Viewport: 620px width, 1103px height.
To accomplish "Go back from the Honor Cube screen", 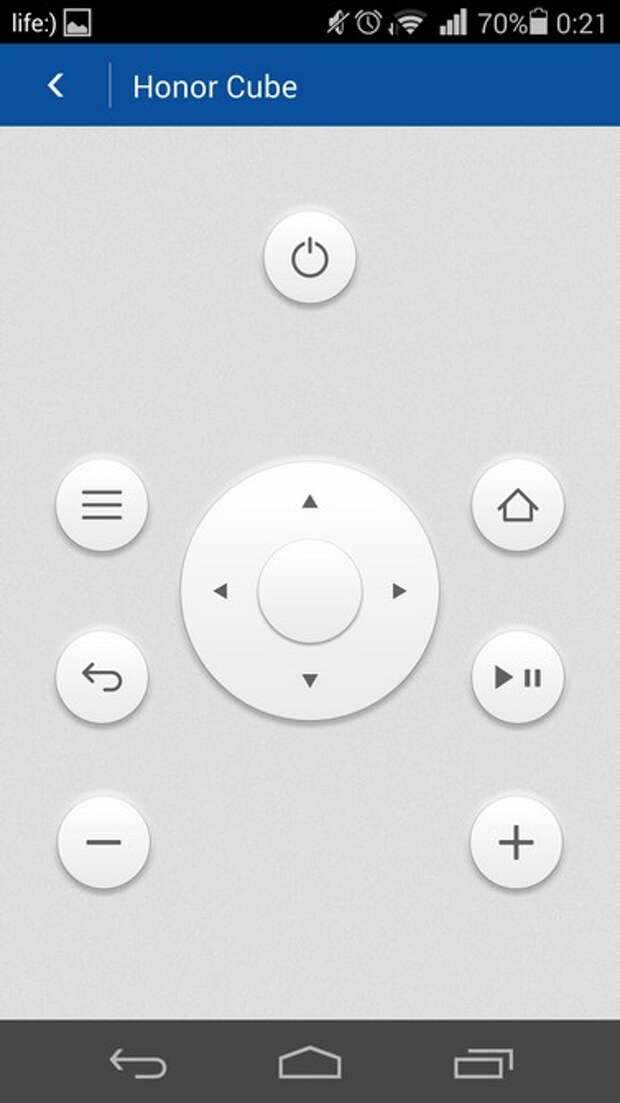I will 56,87.
